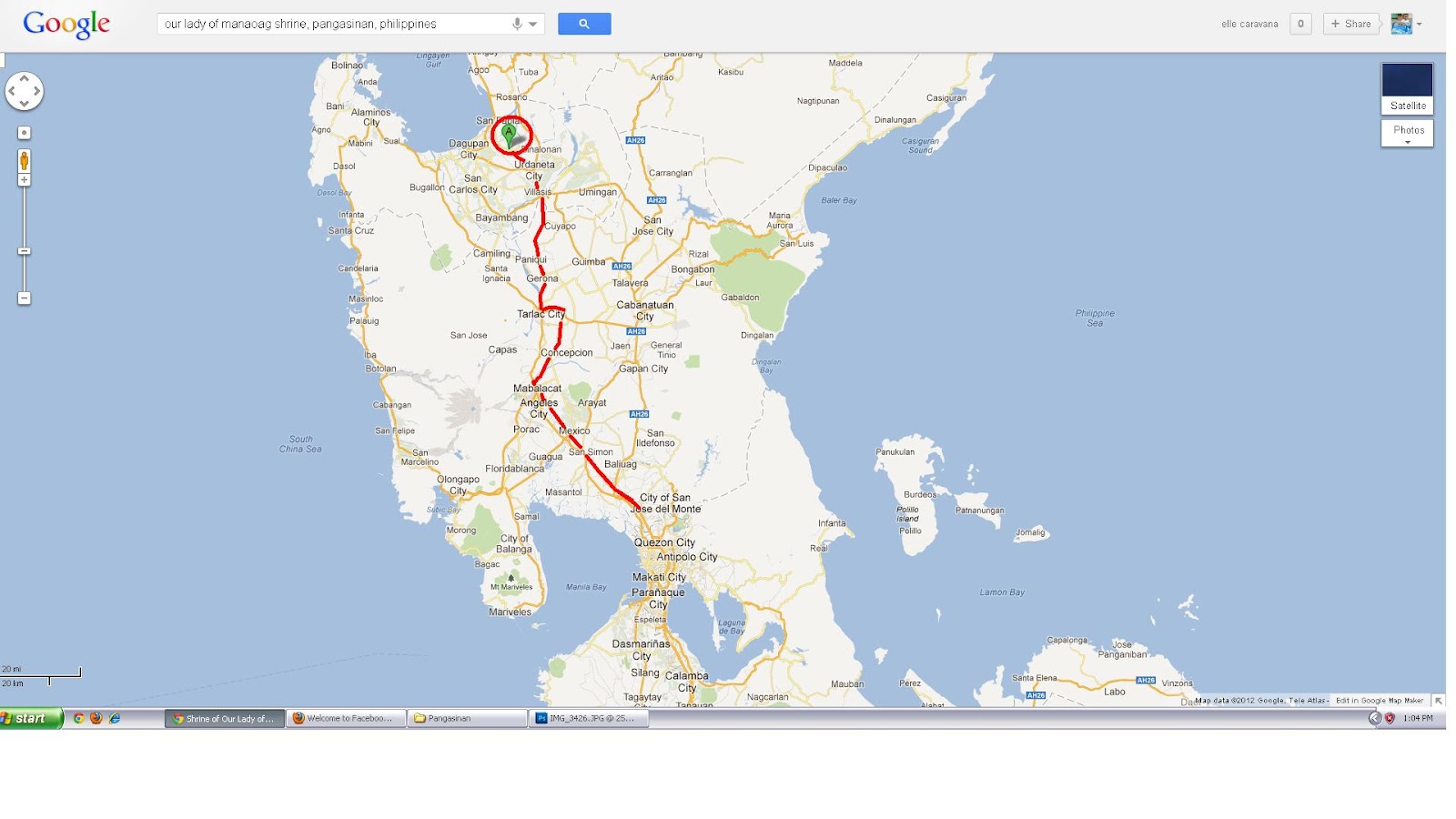Run the blue search button
The image size is (1456, 819).
click(x=584, y=24)
